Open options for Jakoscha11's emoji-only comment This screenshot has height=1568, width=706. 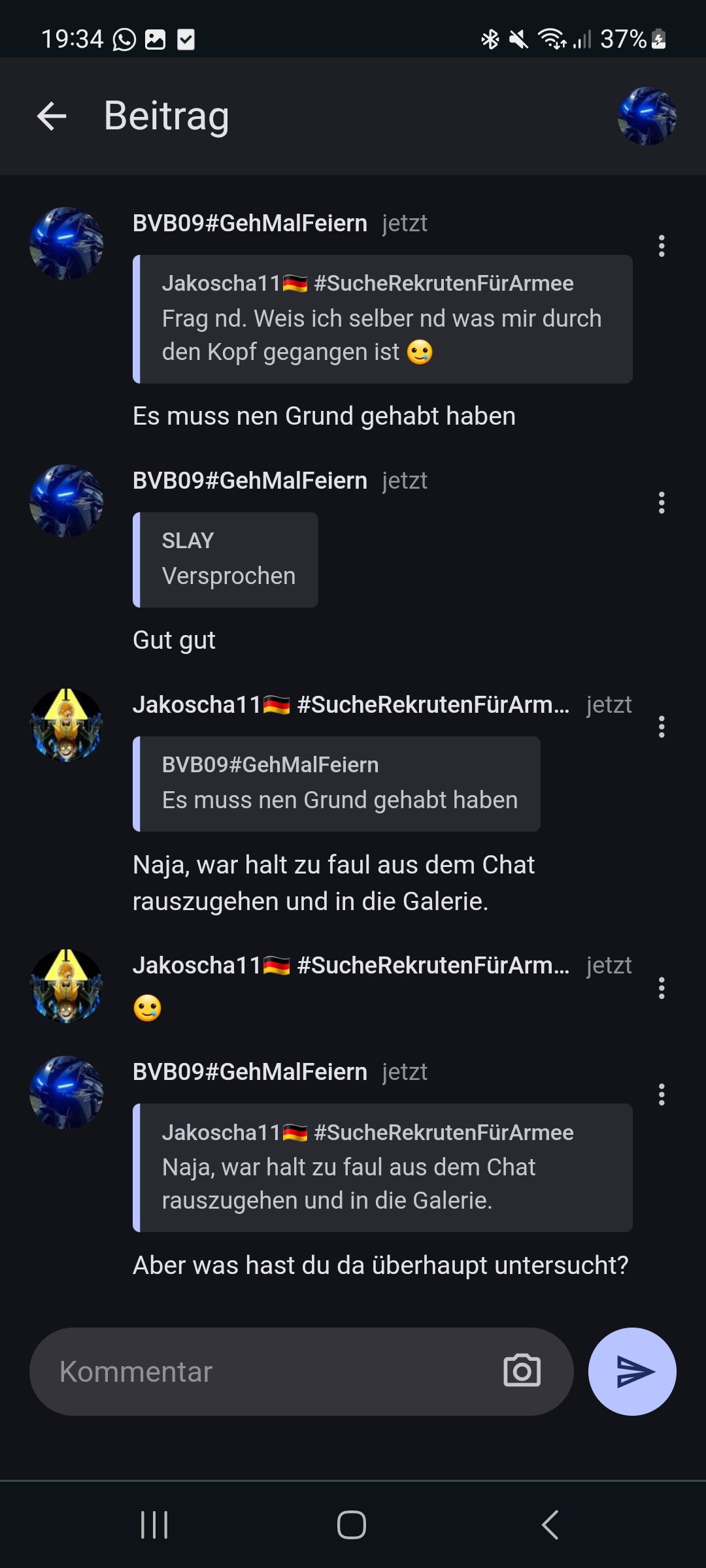662,988
